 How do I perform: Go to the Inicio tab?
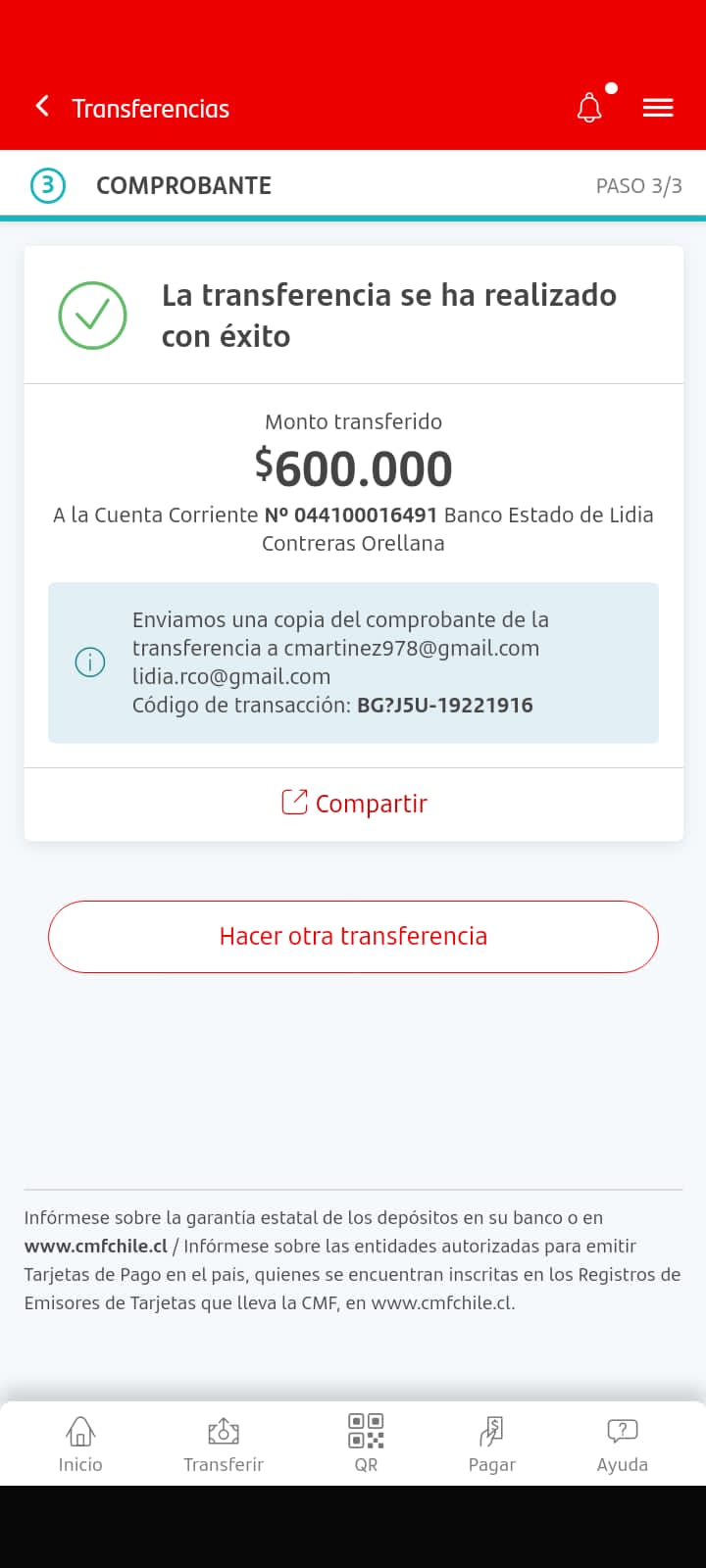tap(80, 1444)
